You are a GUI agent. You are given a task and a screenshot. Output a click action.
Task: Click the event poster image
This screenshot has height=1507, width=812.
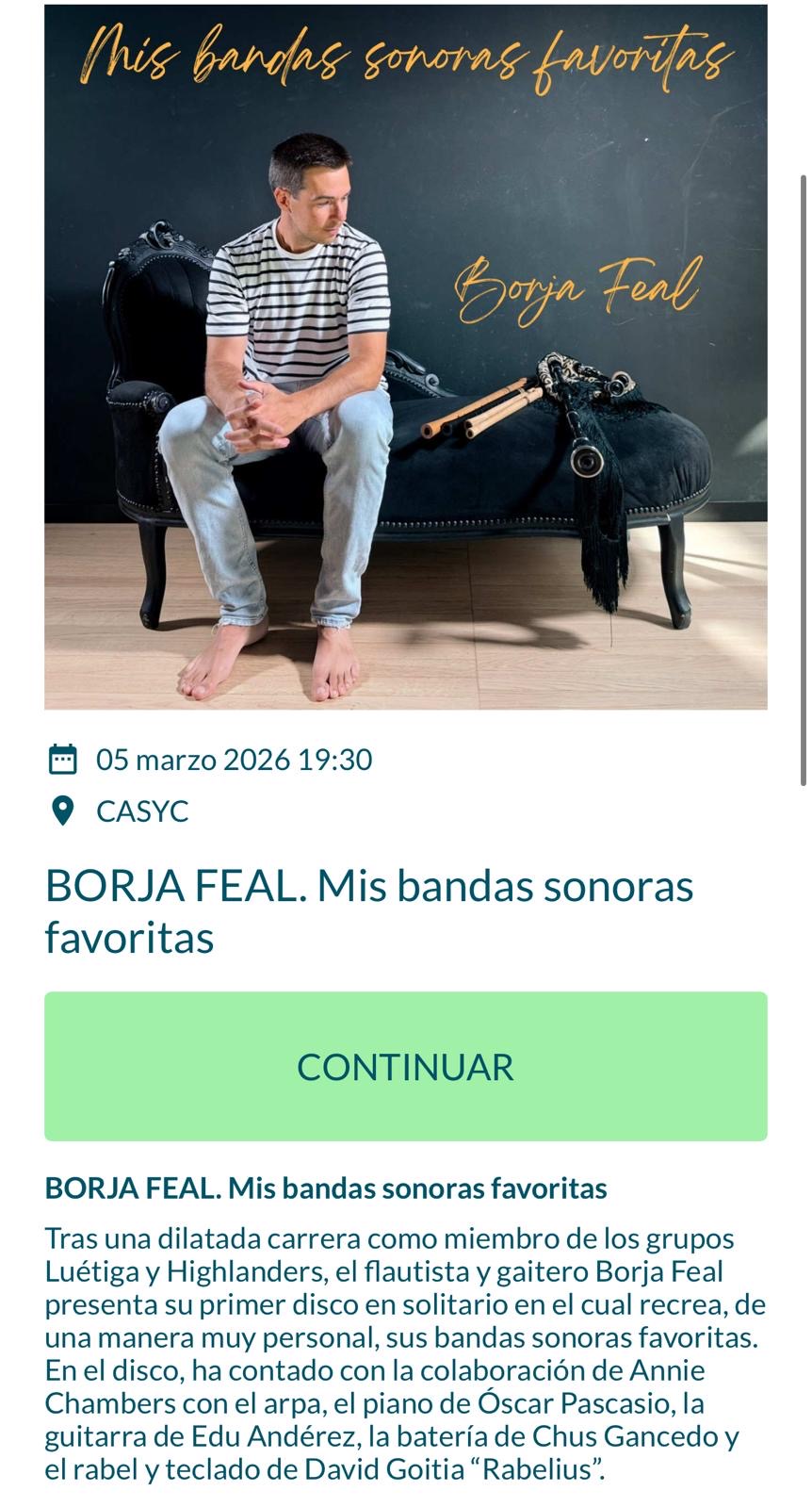point(405,358)
